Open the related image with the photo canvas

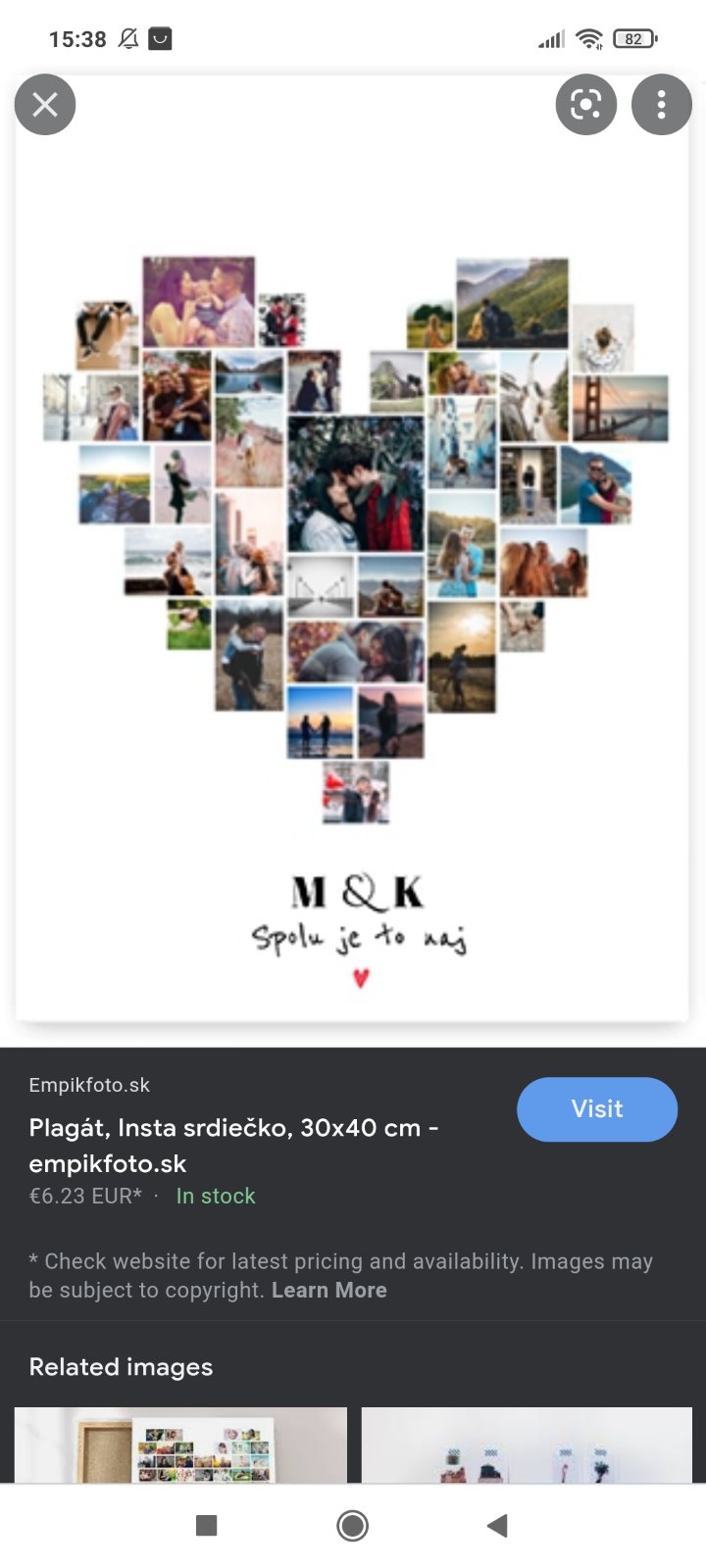pos(180,1445)
